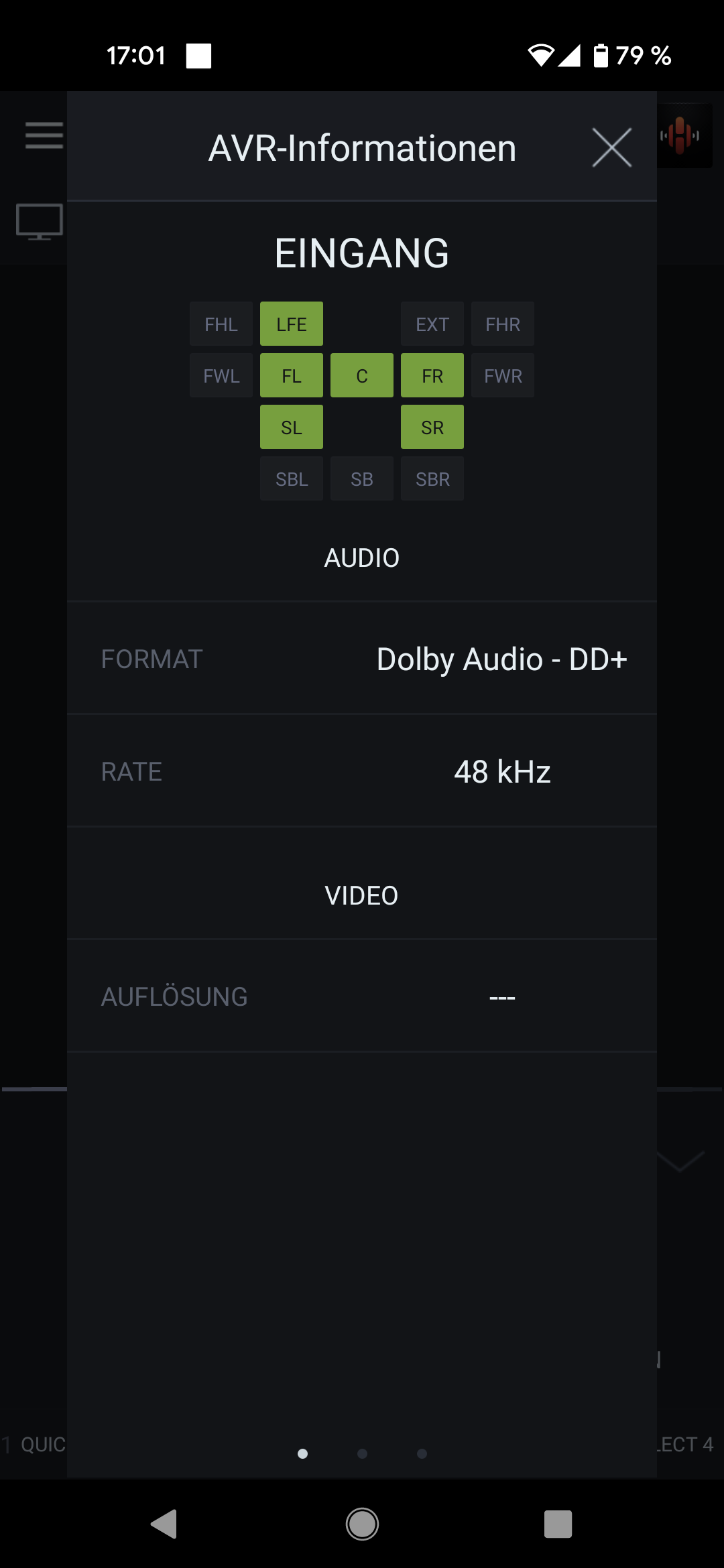This screenshot has width=724, height=1568.
Task: Jump to the third page indicator dot
Action: [422, 1453]
